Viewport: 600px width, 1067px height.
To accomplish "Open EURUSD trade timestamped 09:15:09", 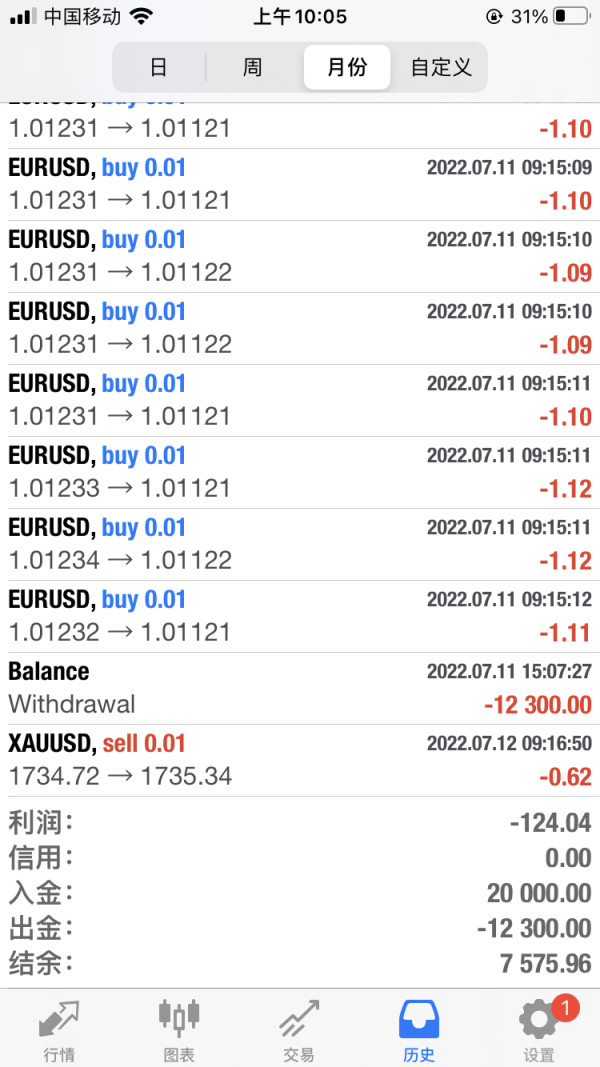I will (x=300, y=184).
